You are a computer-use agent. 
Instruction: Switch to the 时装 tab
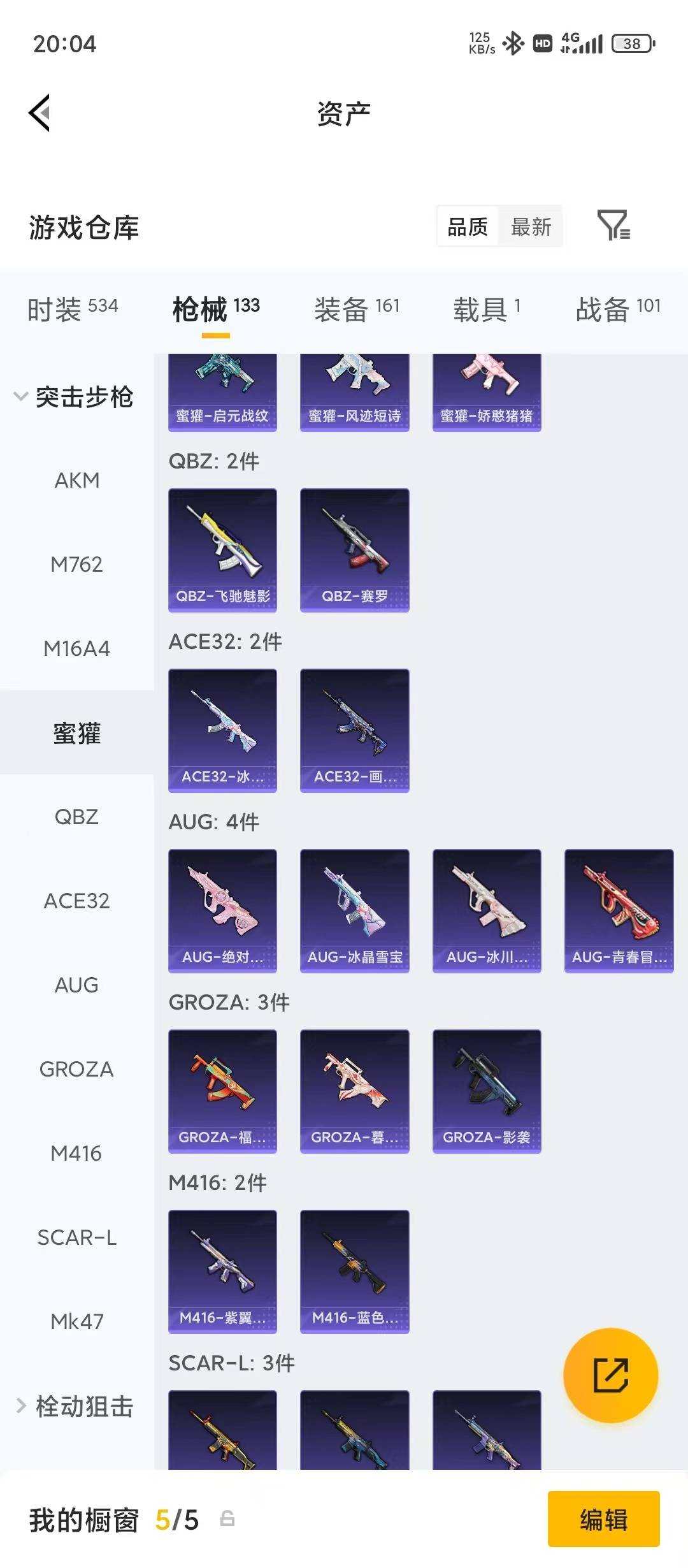[72, 309]
